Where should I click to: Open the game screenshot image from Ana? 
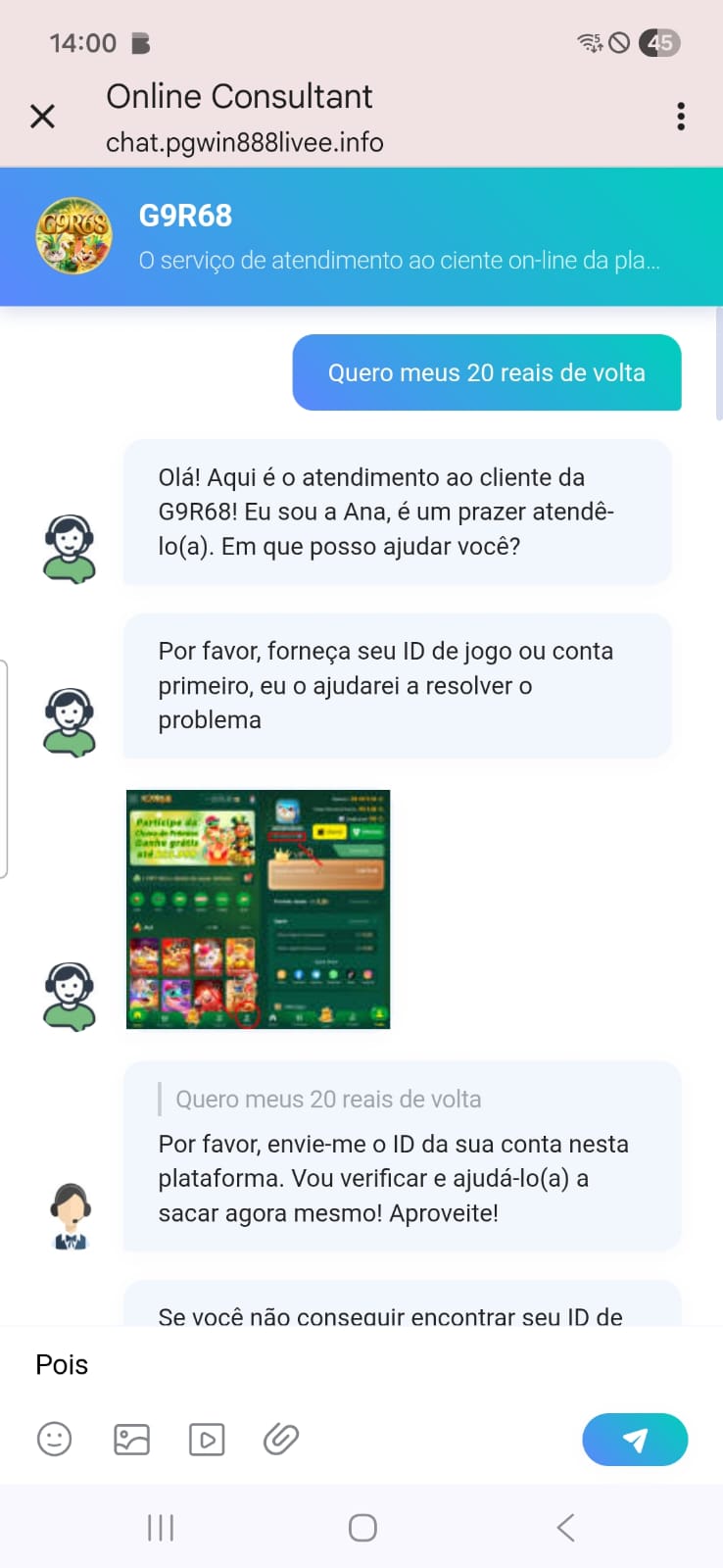coord(258,908)
